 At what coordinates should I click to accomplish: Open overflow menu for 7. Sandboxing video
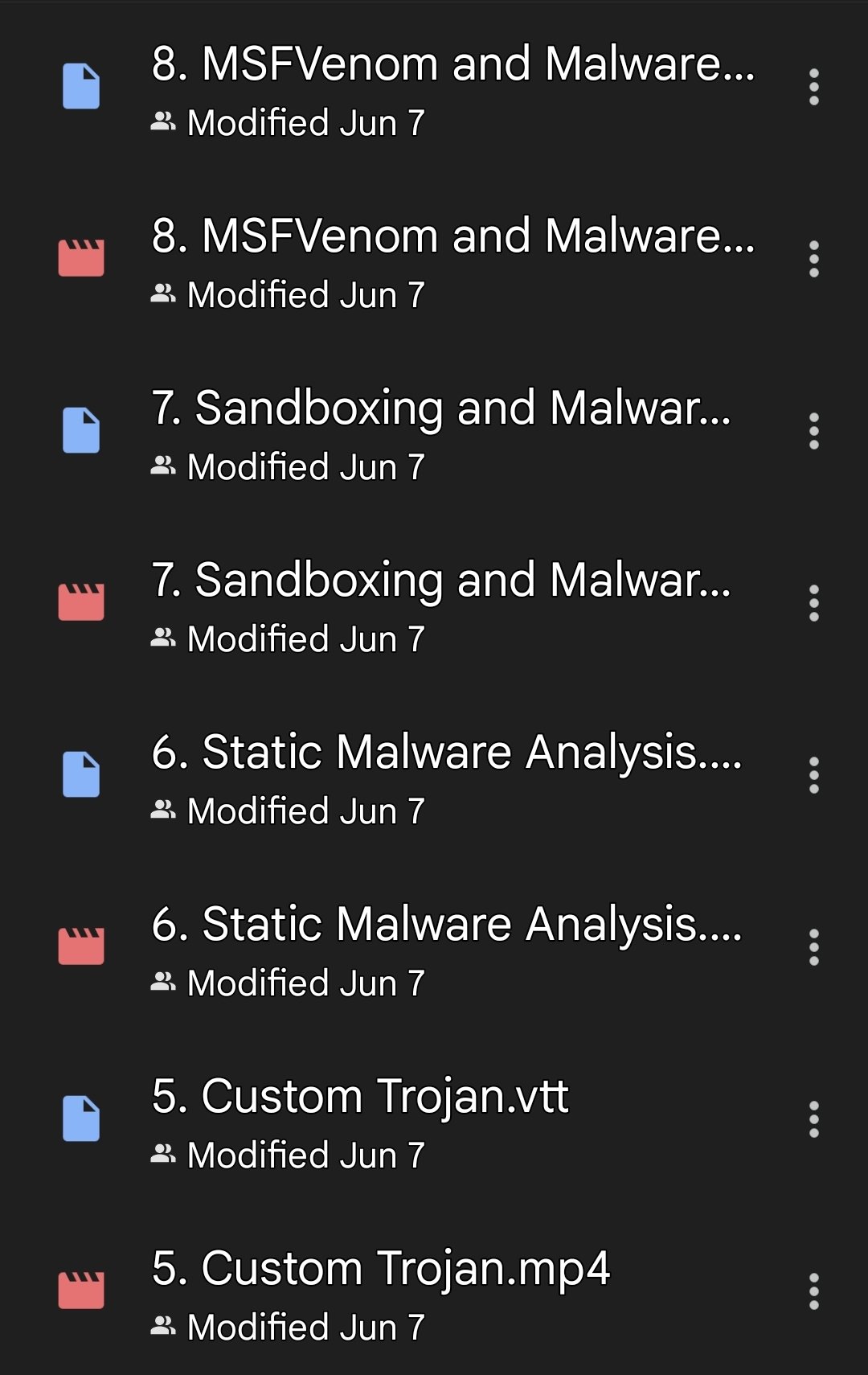click(x=813, y=603)
